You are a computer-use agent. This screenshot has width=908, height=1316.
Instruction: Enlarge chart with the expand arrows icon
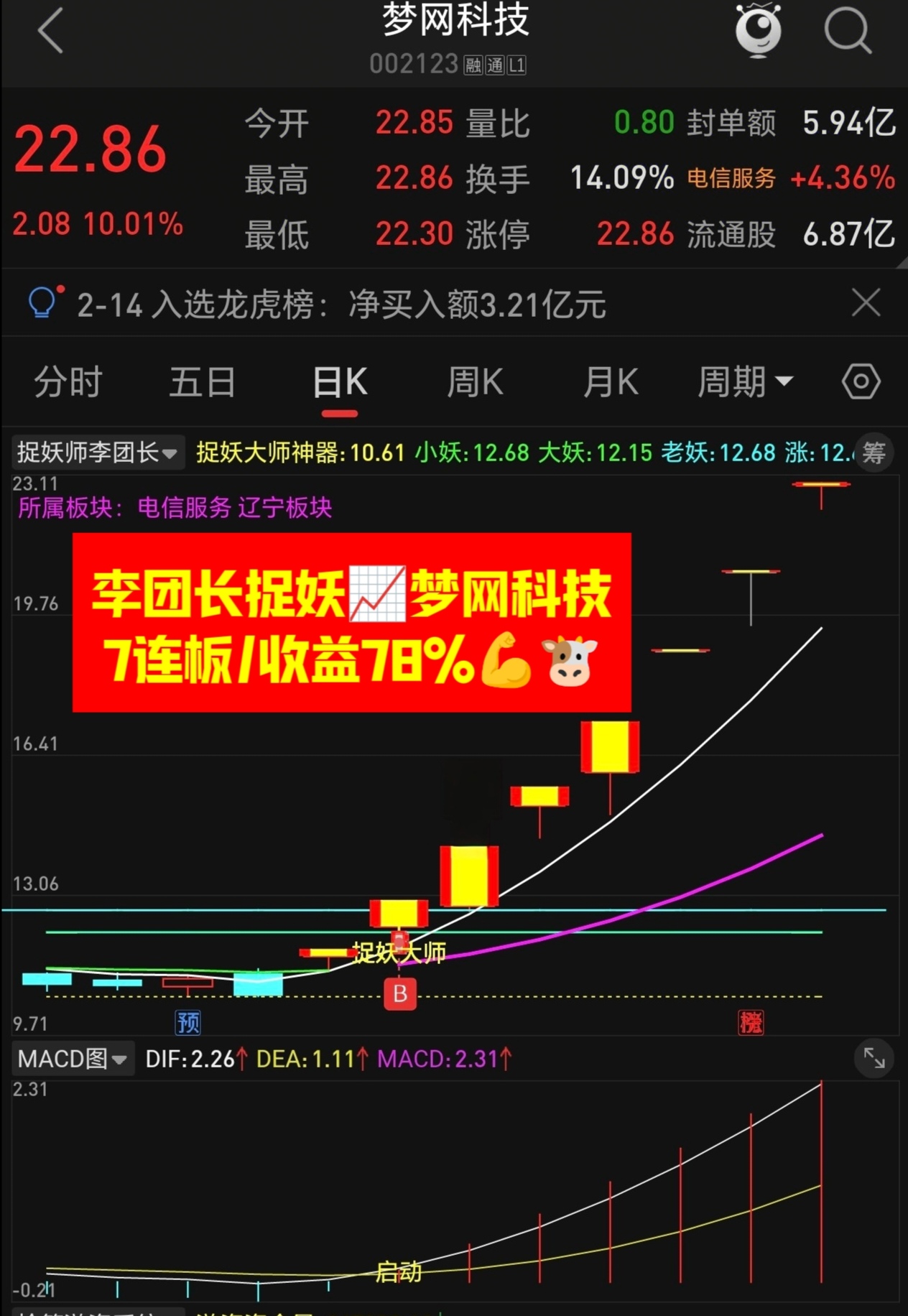click(x=874, y=1058)
